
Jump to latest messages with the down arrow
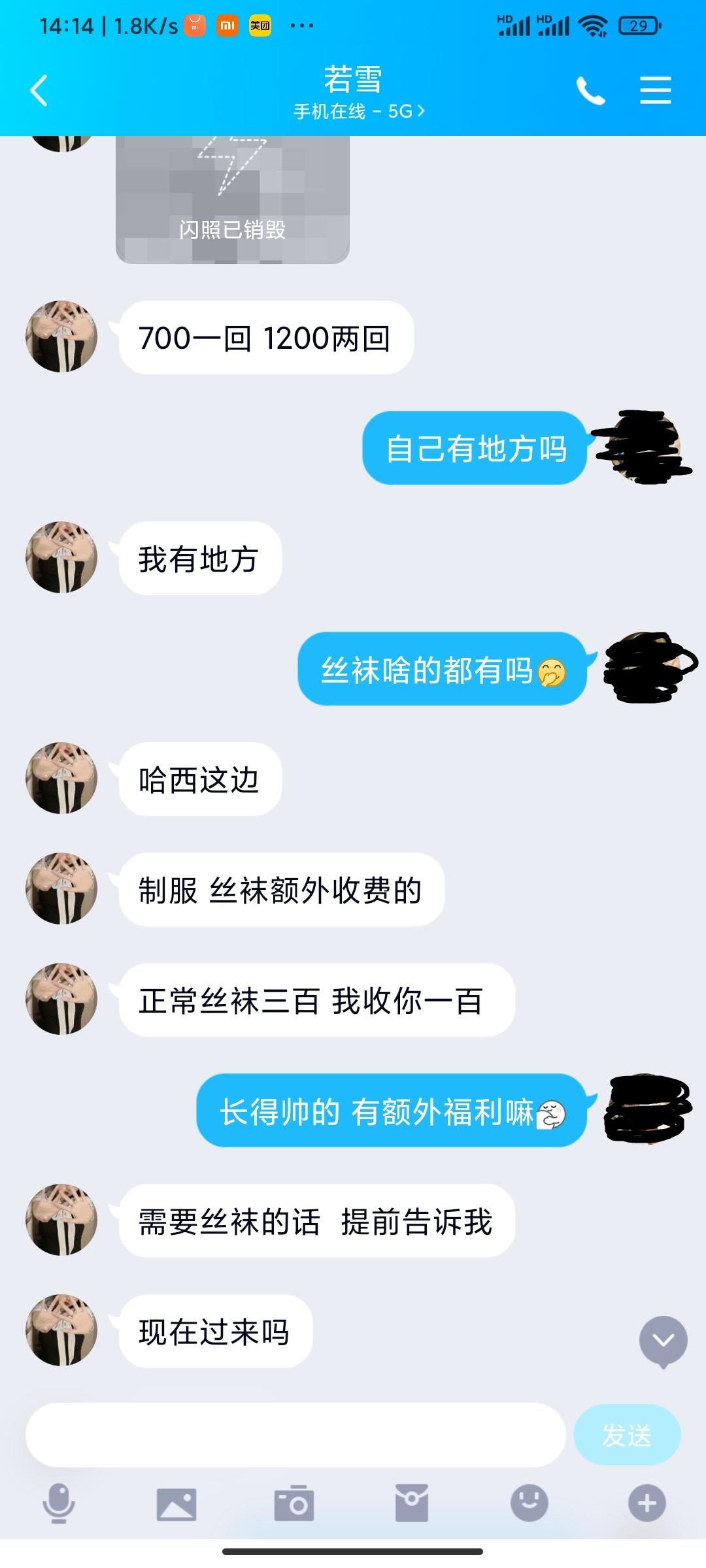pyautogui.click(x=663, y=1341)
